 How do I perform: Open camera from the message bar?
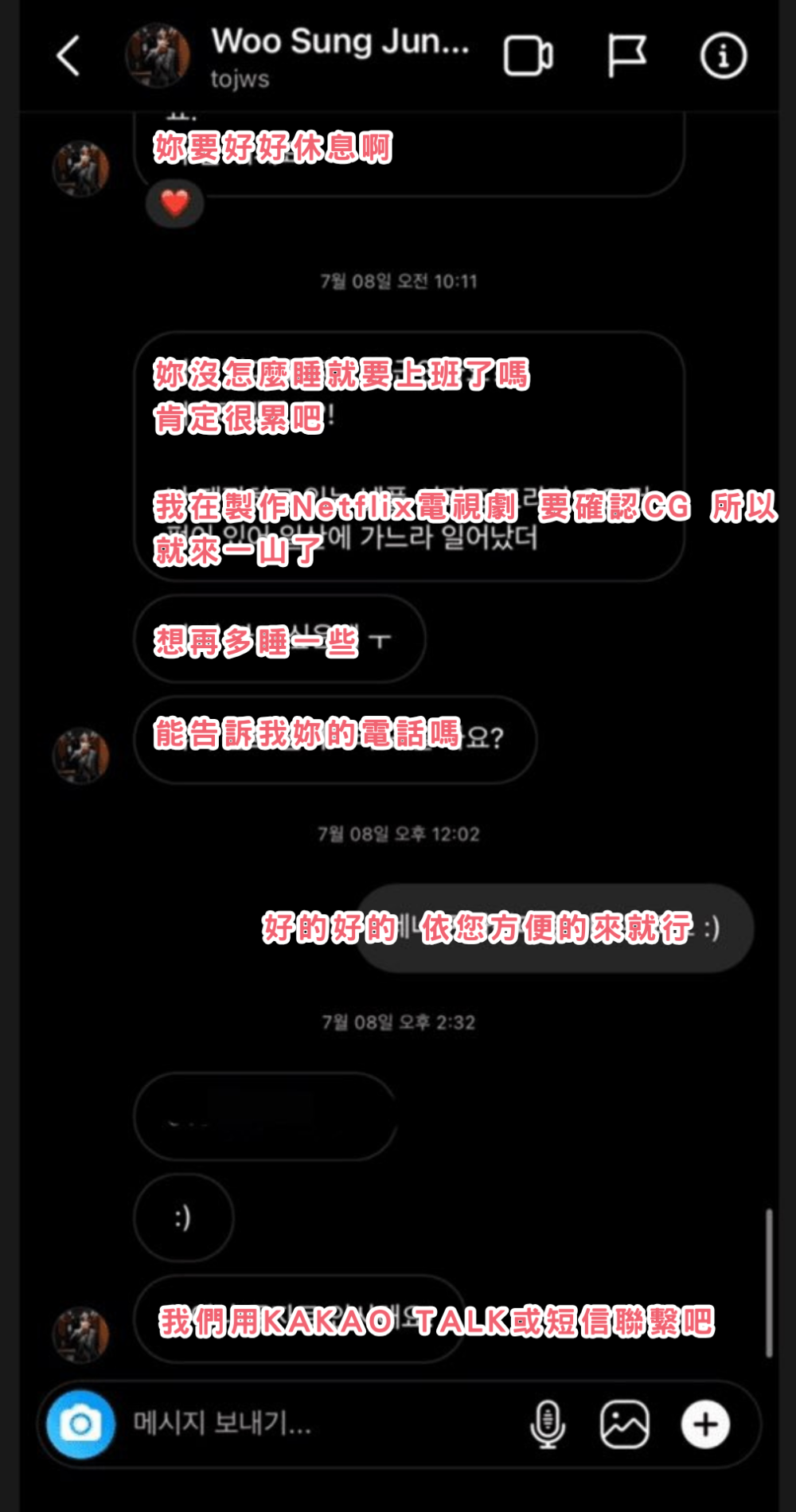[x=80, y=1424]
